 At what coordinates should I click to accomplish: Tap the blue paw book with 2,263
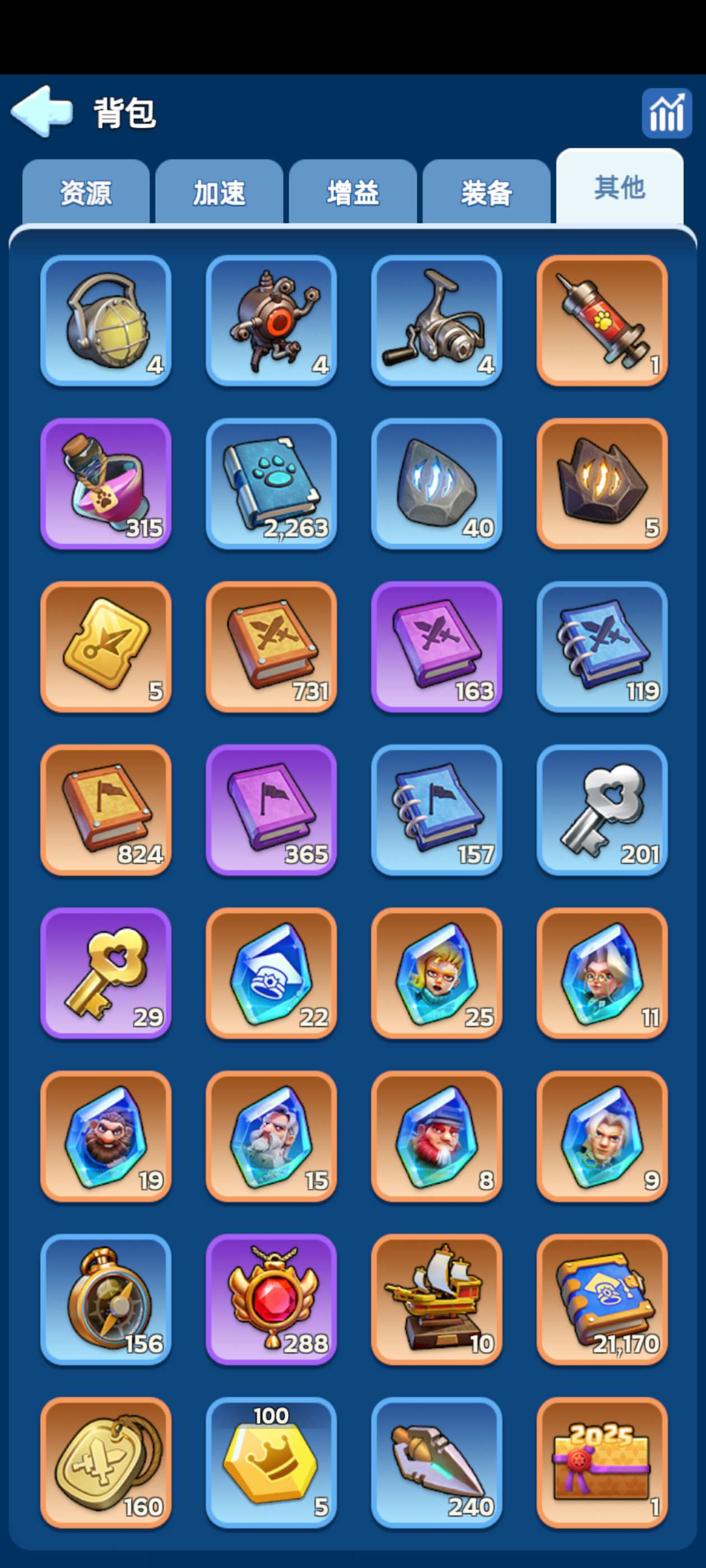[271, 484]
